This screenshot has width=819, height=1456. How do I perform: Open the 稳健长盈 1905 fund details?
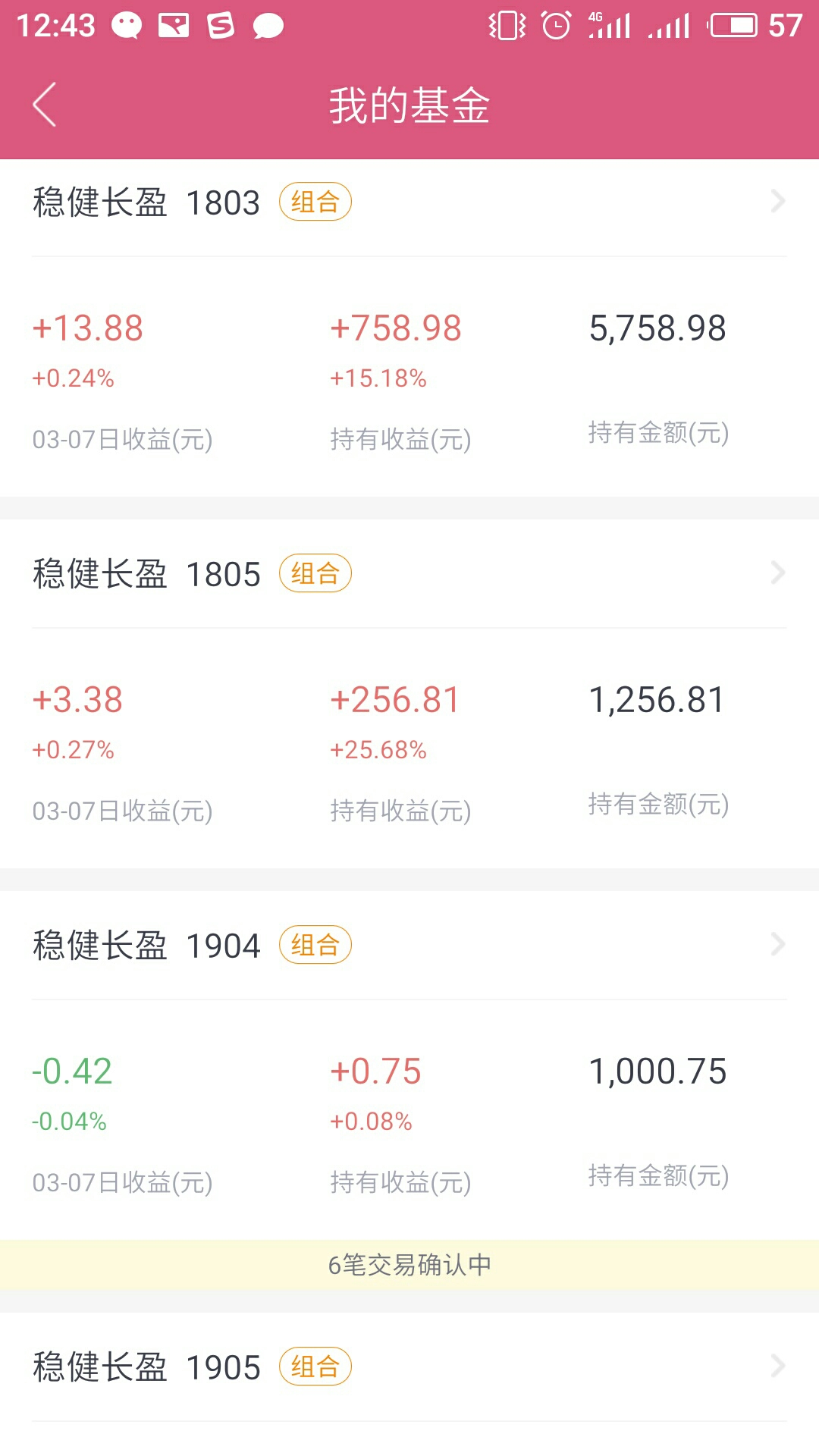click(409, 1367)
